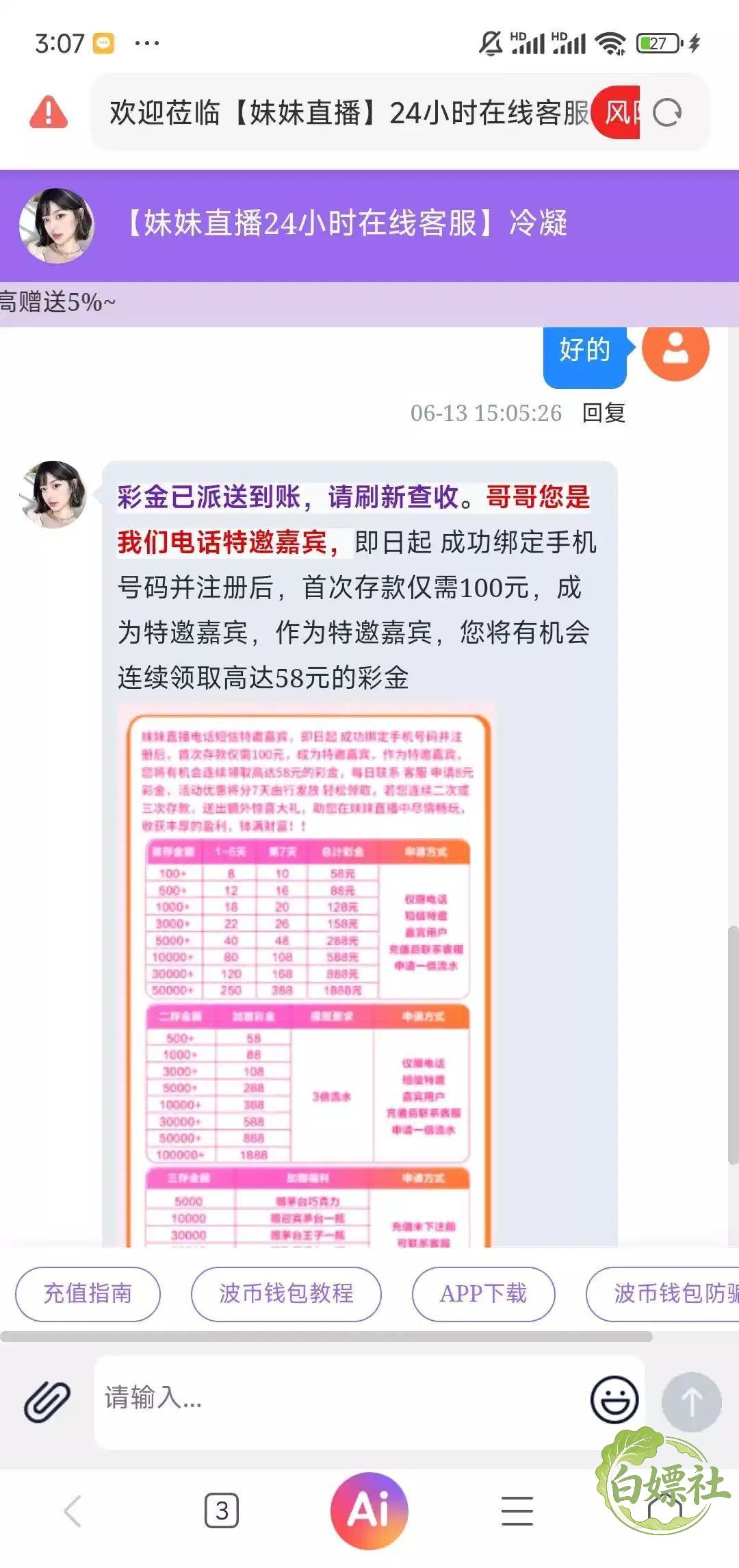Tap the APP下载 chip
The width and height of the screenshot is (739, 1568).
click(483, 1293)
